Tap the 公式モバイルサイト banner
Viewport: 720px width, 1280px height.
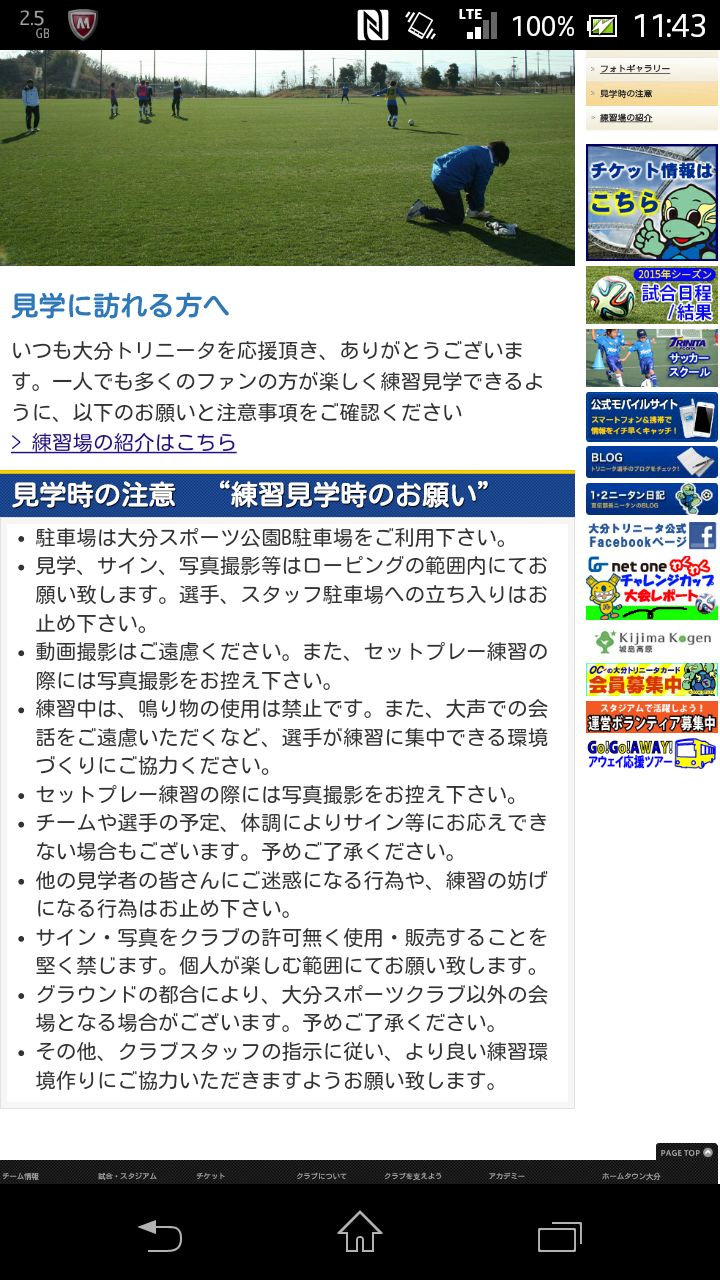coord(652,416)
